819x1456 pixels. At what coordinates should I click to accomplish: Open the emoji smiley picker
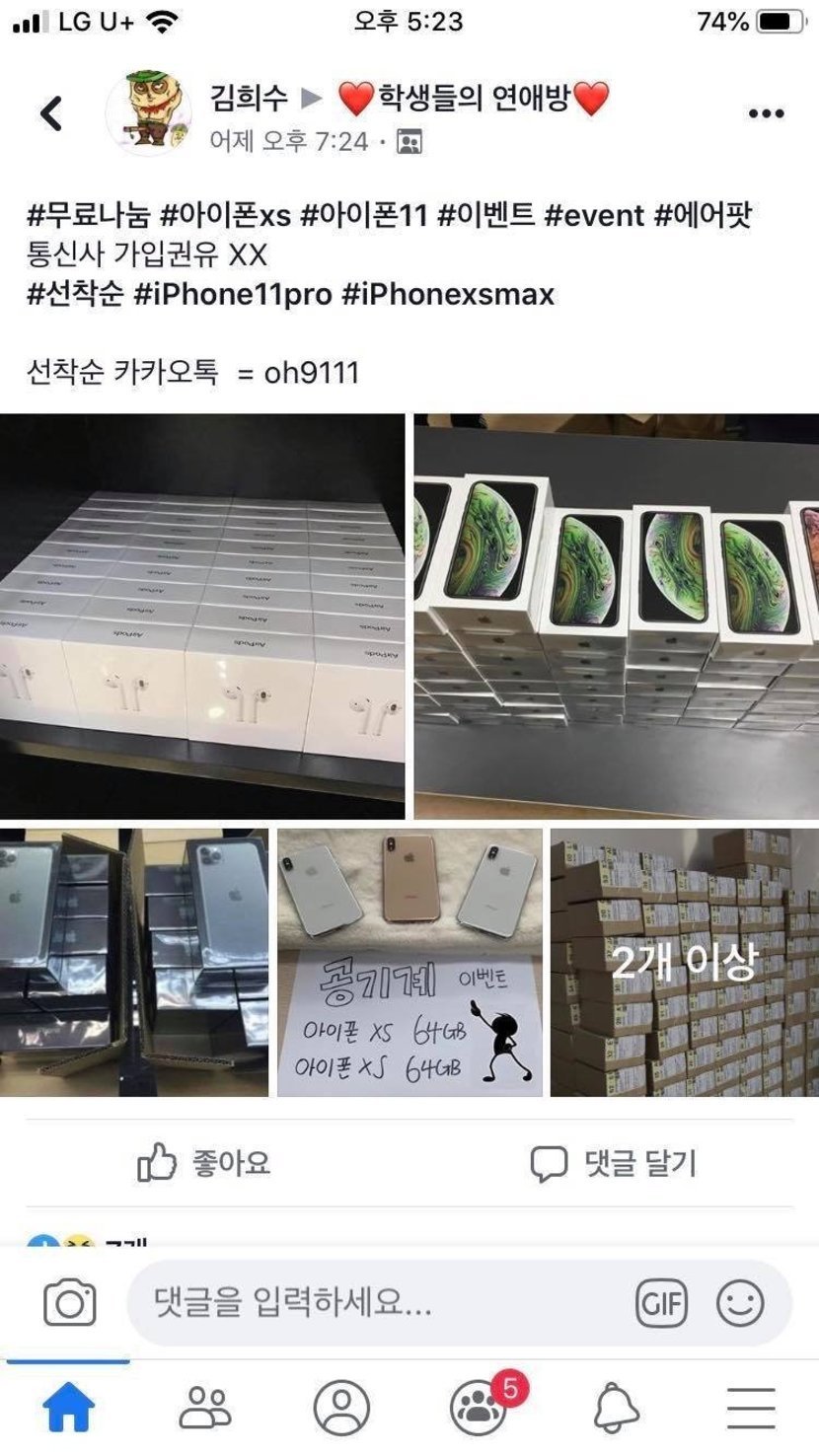pyautogui.click(x=740, y=1303)
